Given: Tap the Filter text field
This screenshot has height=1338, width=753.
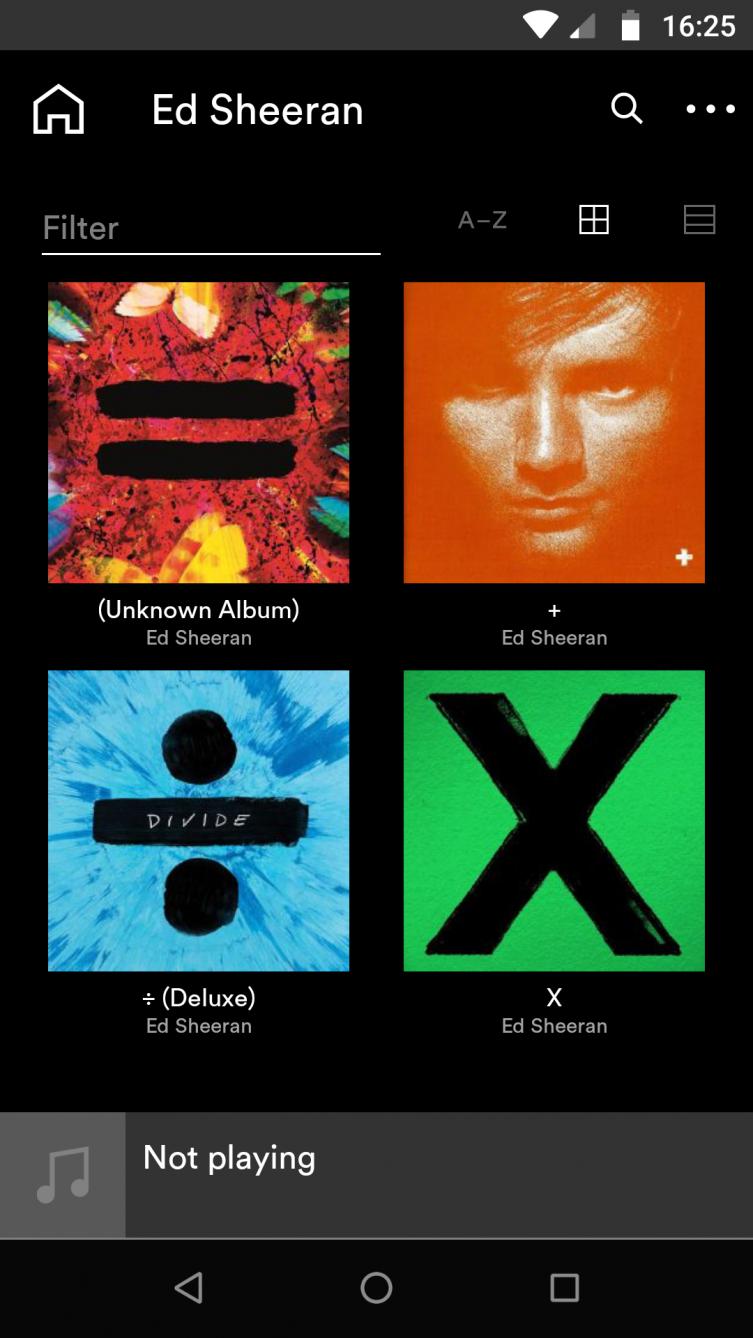Looking at the screenshot, I should (210, 228).
